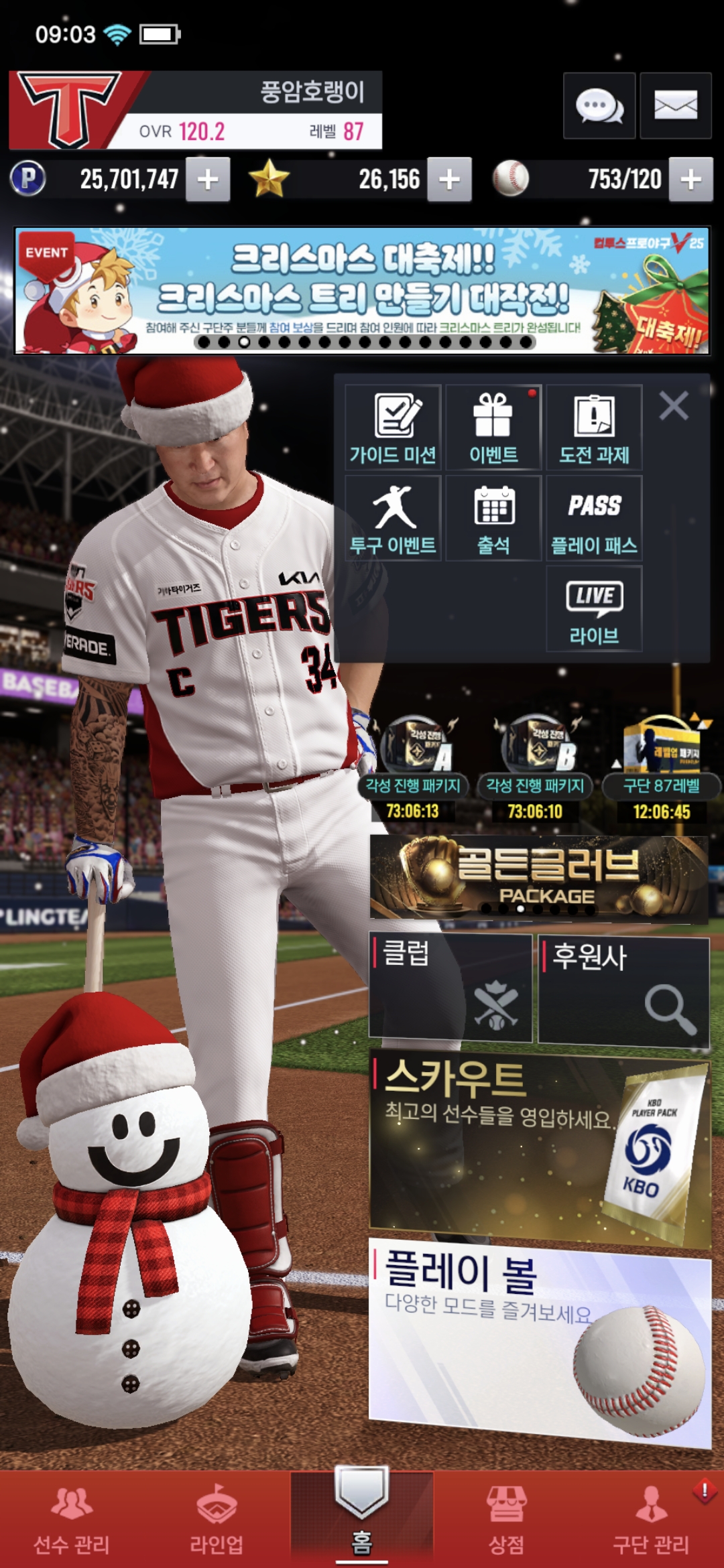This screenshot has width=724, height=1568.
Task: Open the mailbox envelope icon
Action: click(x=675, y=106)
